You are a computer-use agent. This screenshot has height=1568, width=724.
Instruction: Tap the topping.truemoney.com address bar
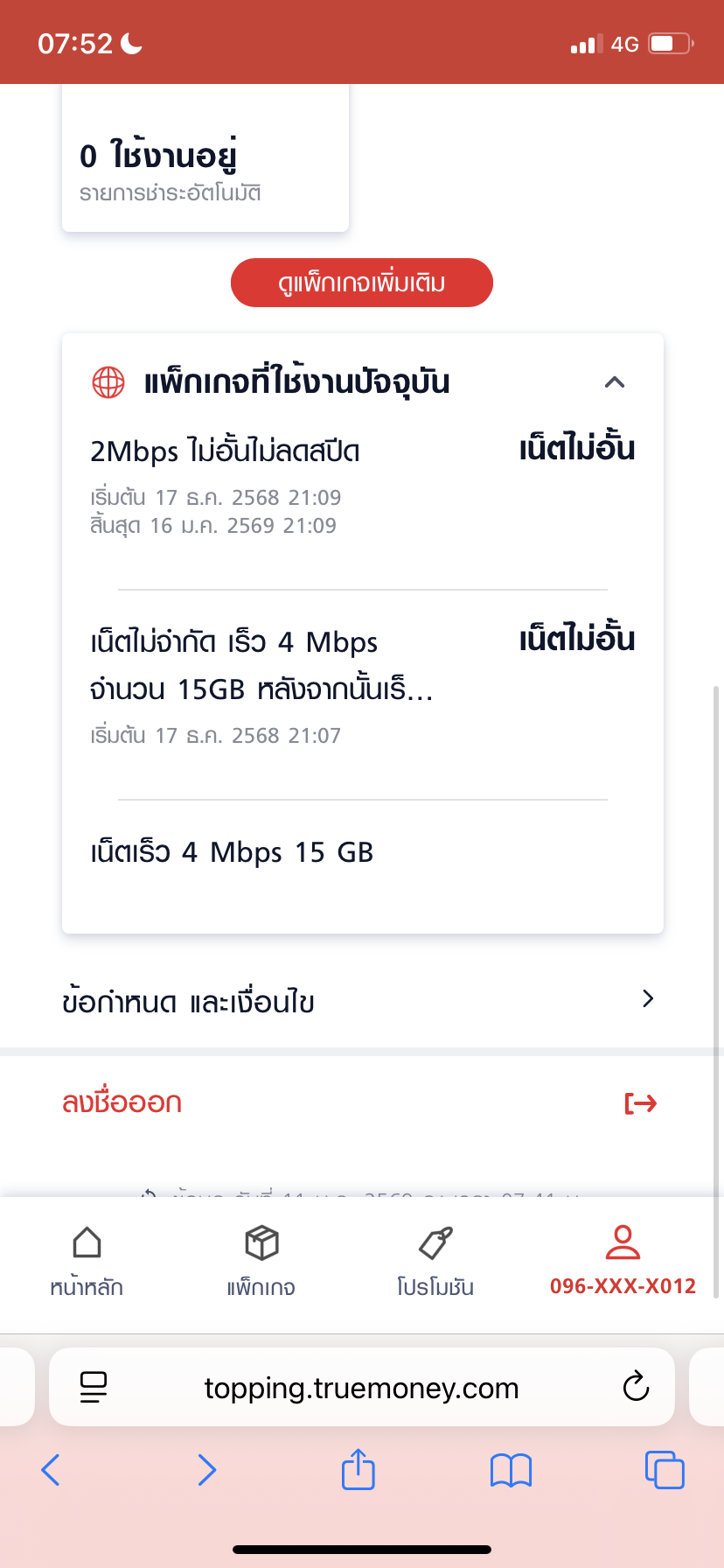click(361, 1388)
